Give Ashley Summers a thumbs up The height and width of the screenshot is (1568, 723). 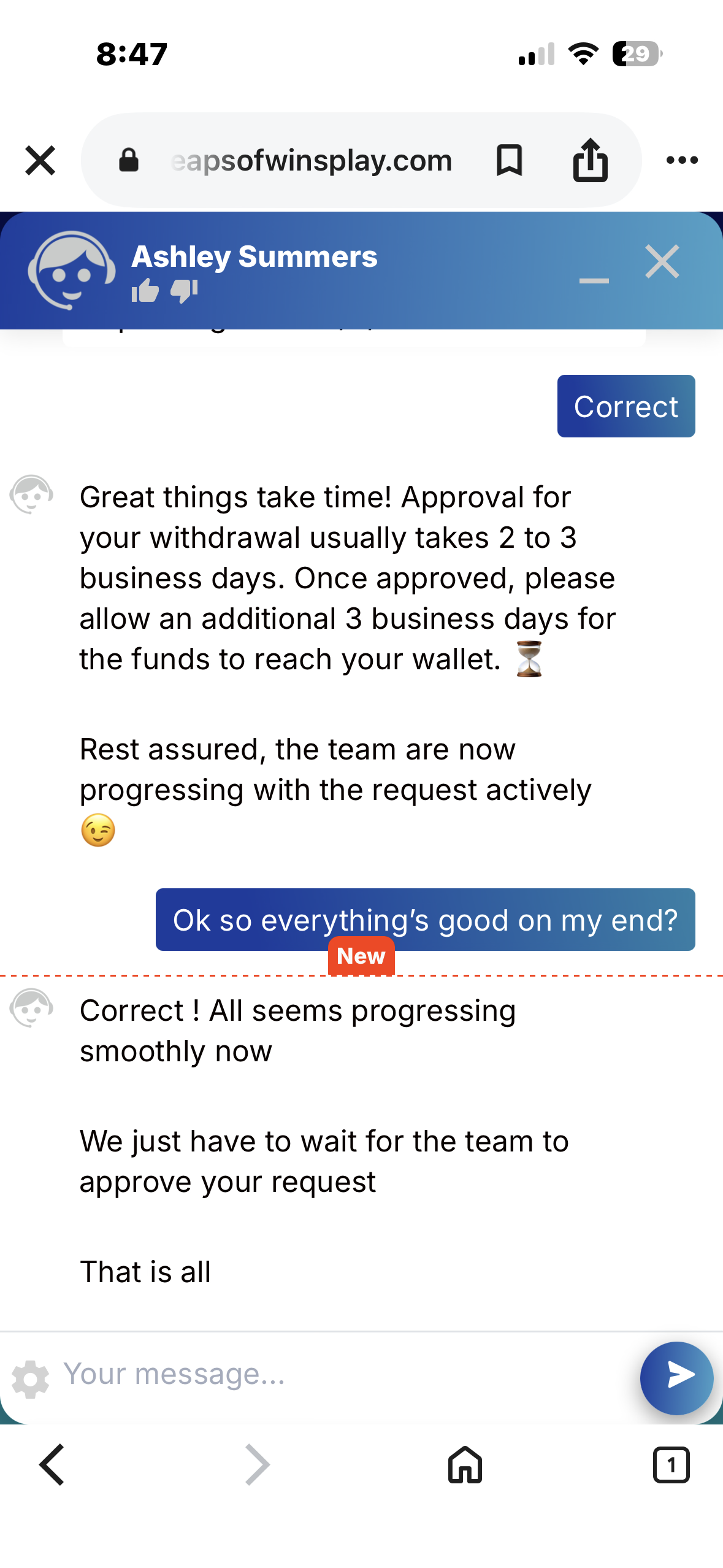(x=145, y=291)
